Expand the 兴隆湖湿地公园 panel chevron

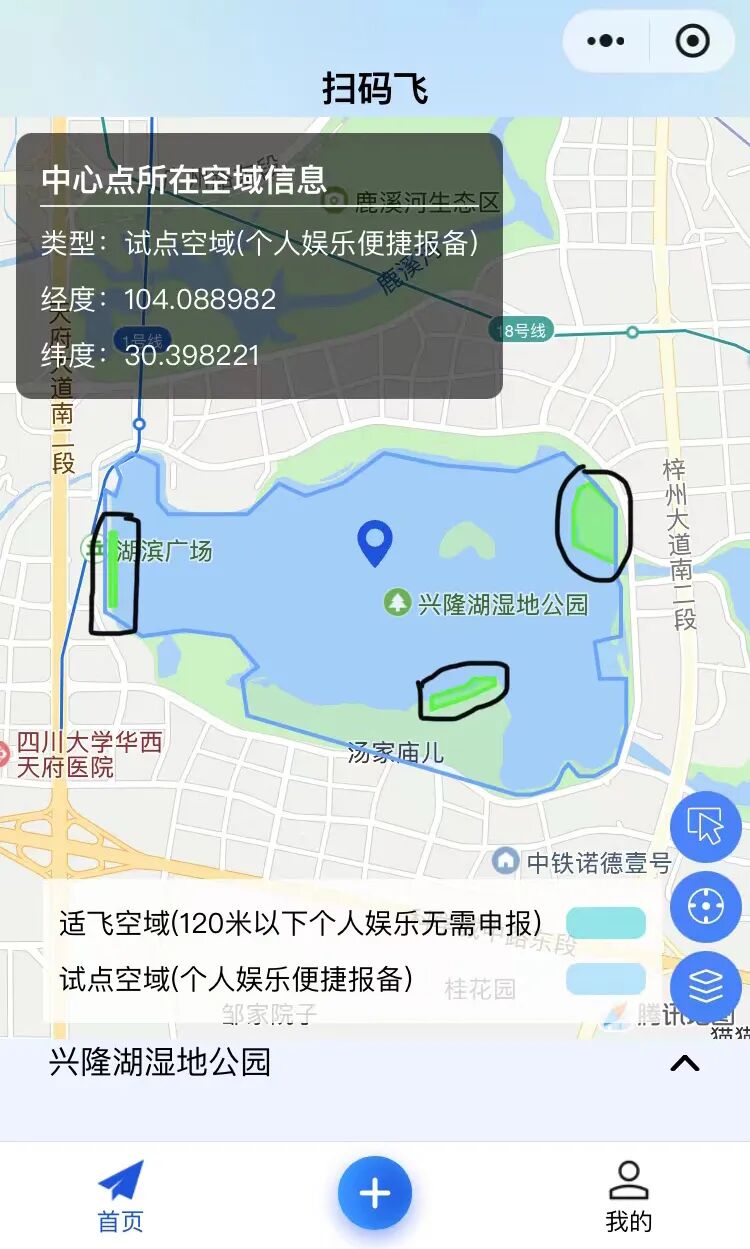tap(685, 1063)
